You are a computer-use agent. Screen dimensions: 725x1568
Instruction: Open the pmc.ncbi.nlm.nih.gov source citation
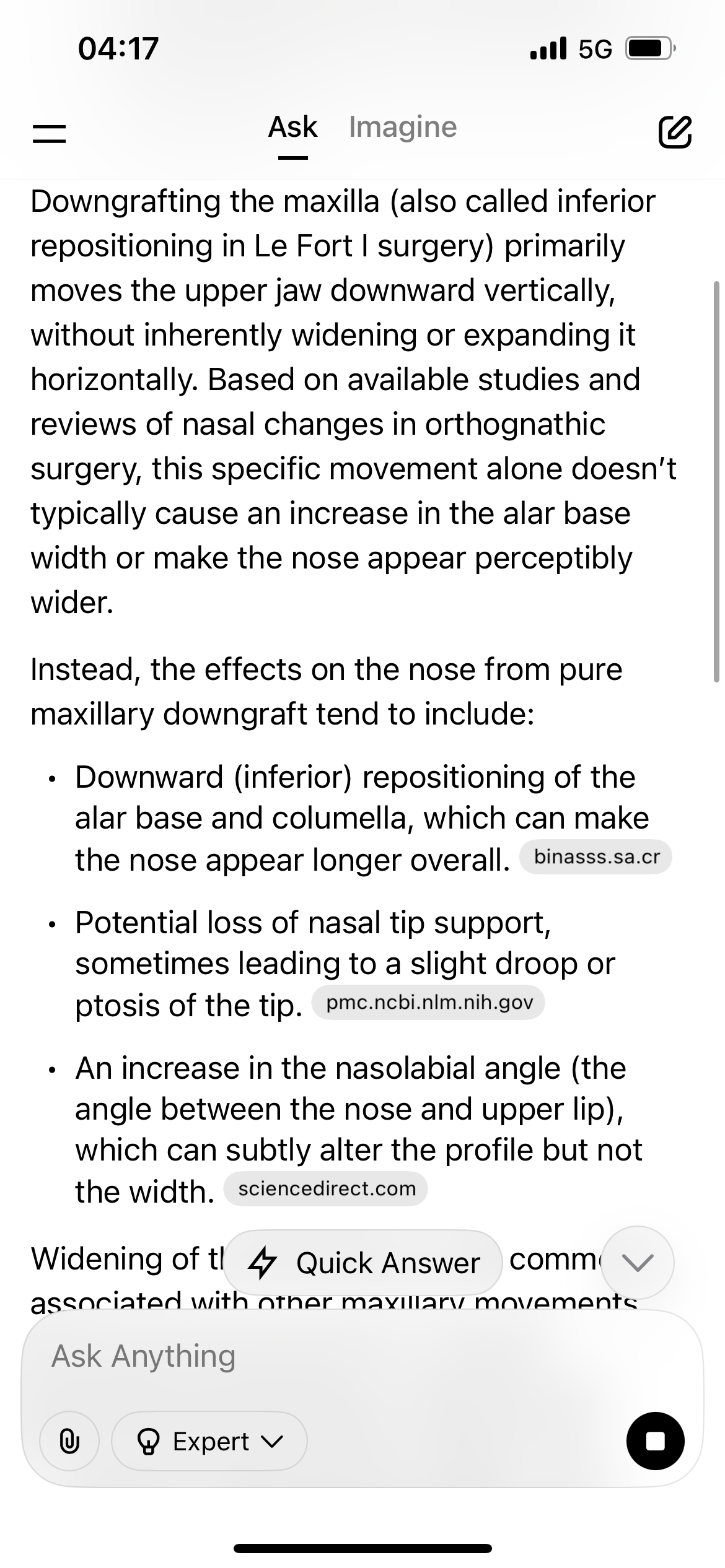click(429, 1003)
